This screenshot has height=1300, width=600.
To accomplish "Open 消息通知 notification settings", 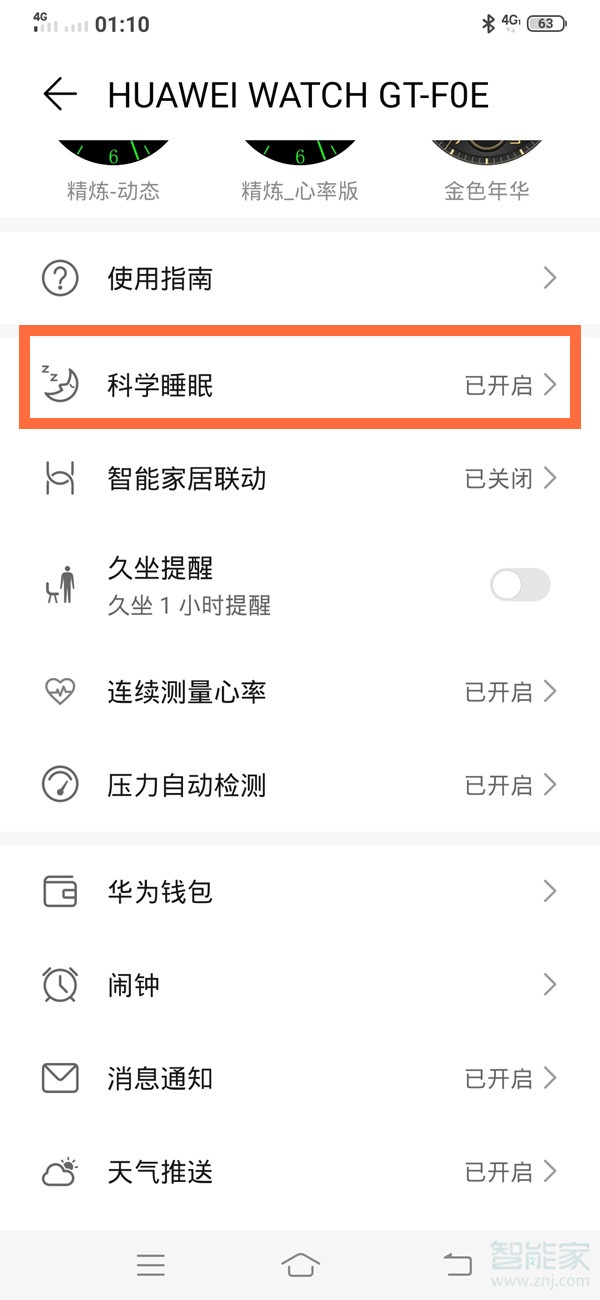I will 300,1078.
